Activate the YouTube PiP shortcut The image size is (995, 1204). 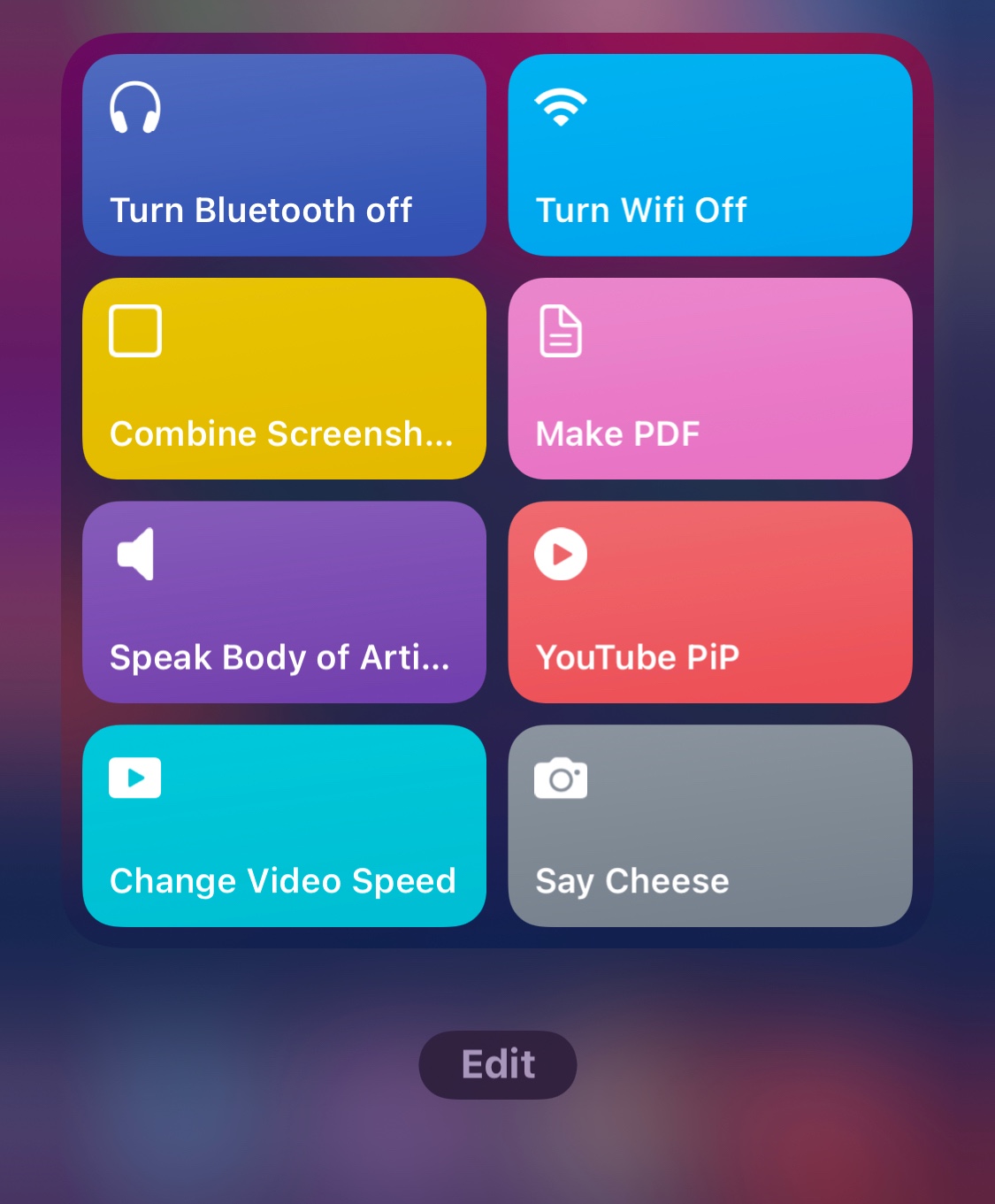coord(709,602)
